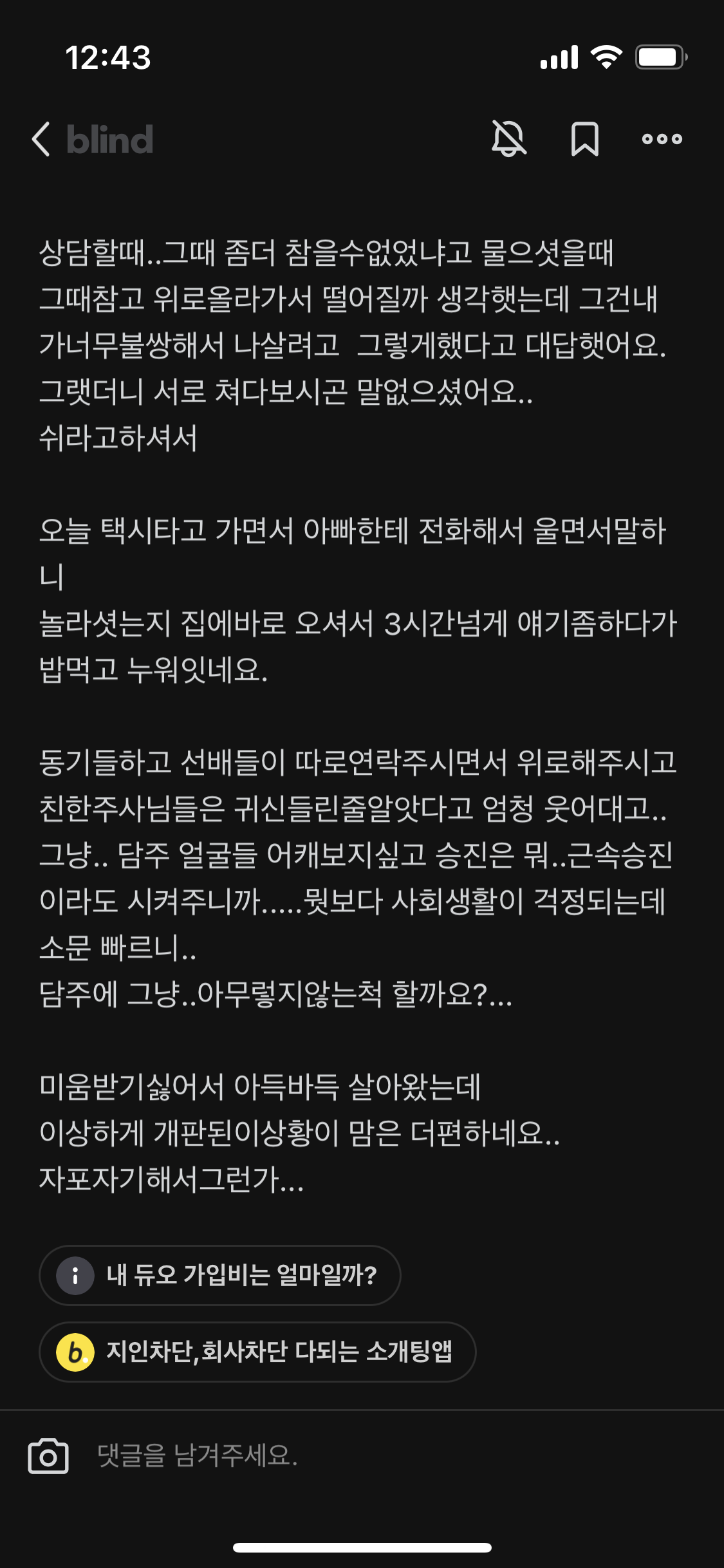This screenshot has height=1568, width=724.
Task: Toggle post notifications with the bell icon
Action: [509, 138]
